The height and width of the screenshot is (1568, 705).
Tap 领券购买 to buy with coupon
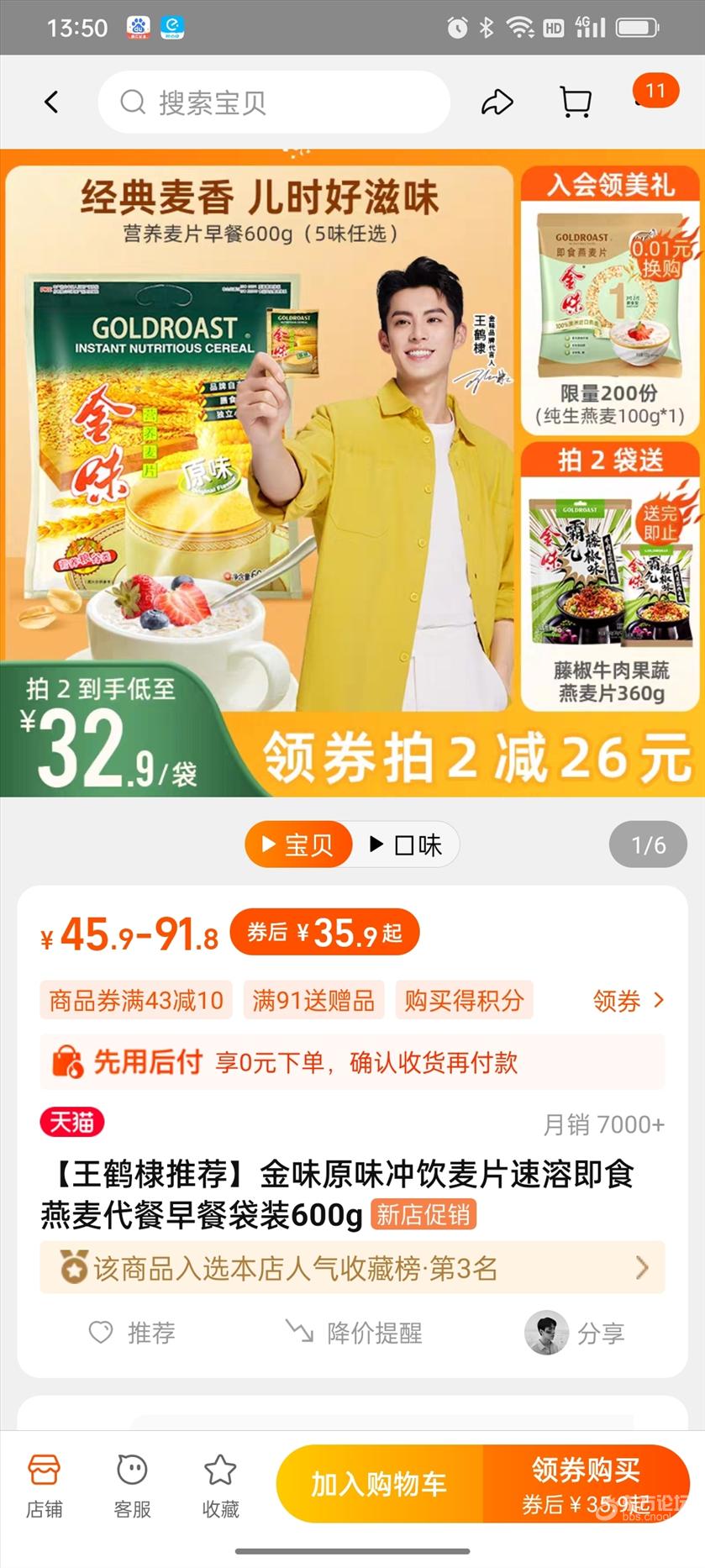coord(586,1484)
